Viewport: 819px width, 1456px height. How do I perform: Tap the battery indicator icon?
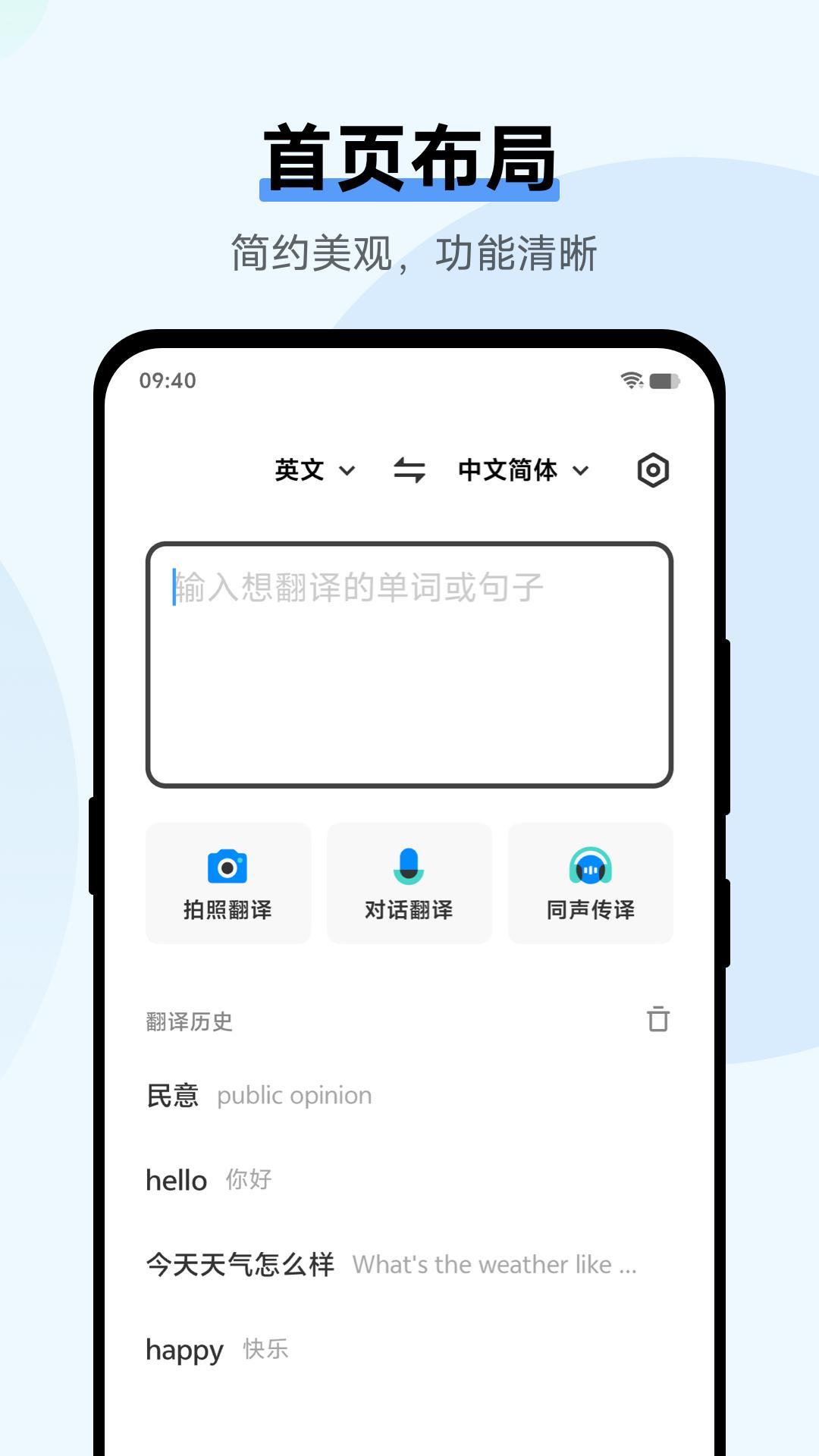tap(665, 381)
